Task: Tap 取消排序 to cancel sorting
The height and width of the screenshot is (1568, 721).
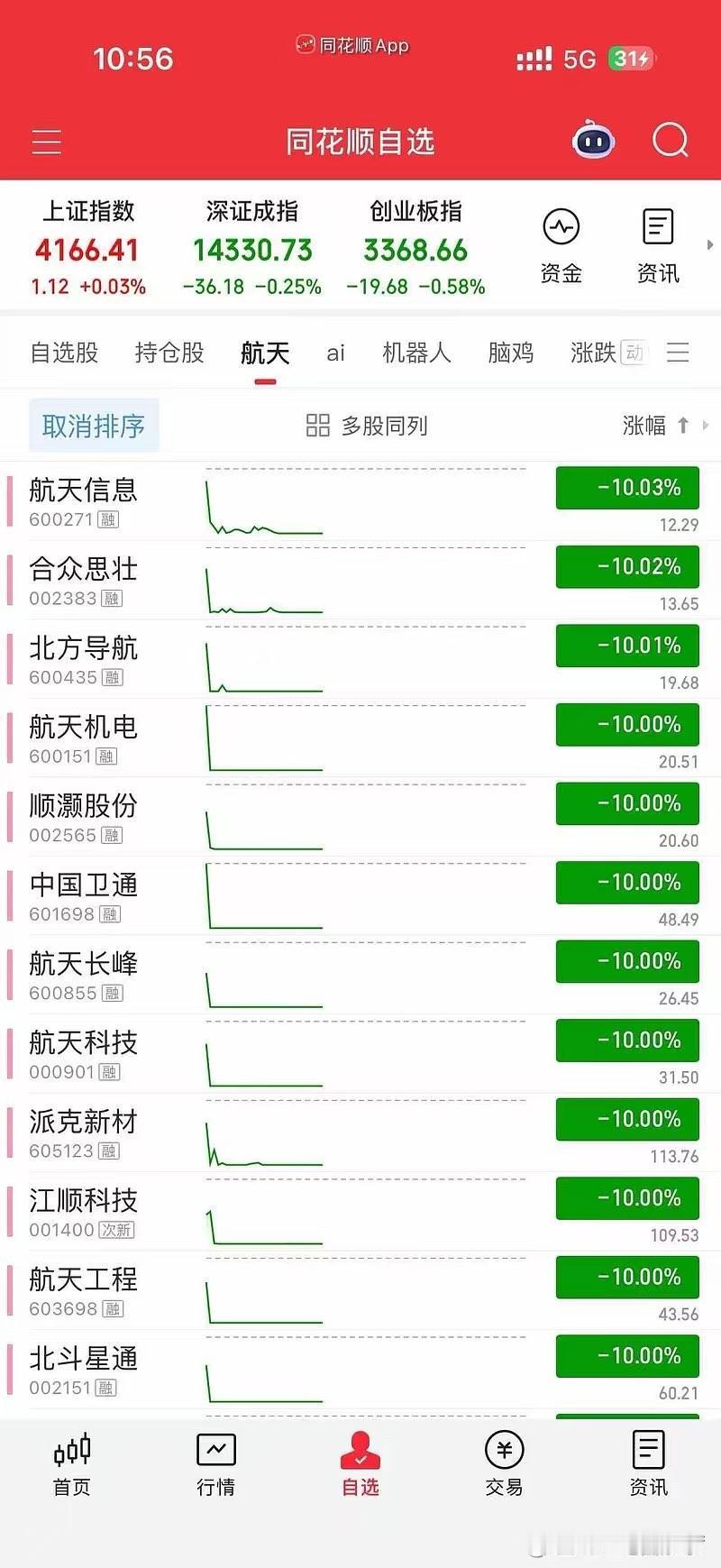Action: point(94,425)
